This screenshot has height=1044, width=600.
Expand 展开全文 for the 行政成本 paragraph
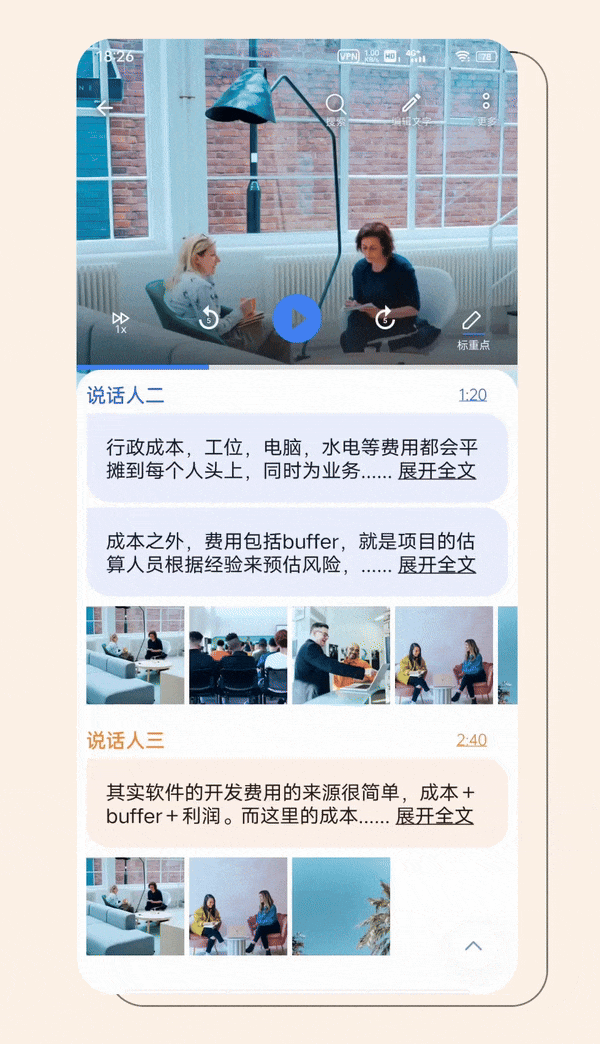(437, 471)
